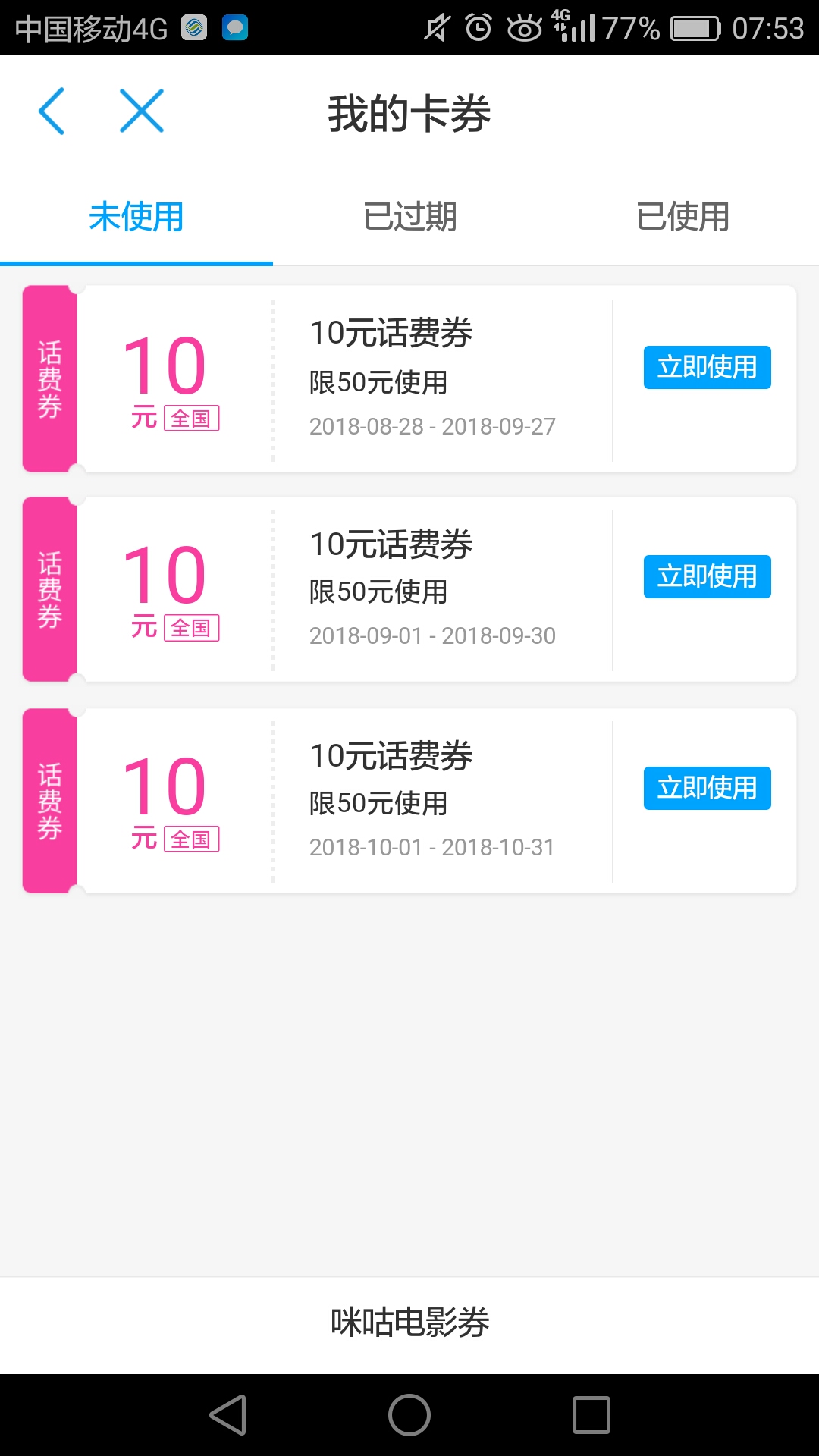The image size is (819, 1456).
Task: Return to the system home screen
Action: point(409,1415)
